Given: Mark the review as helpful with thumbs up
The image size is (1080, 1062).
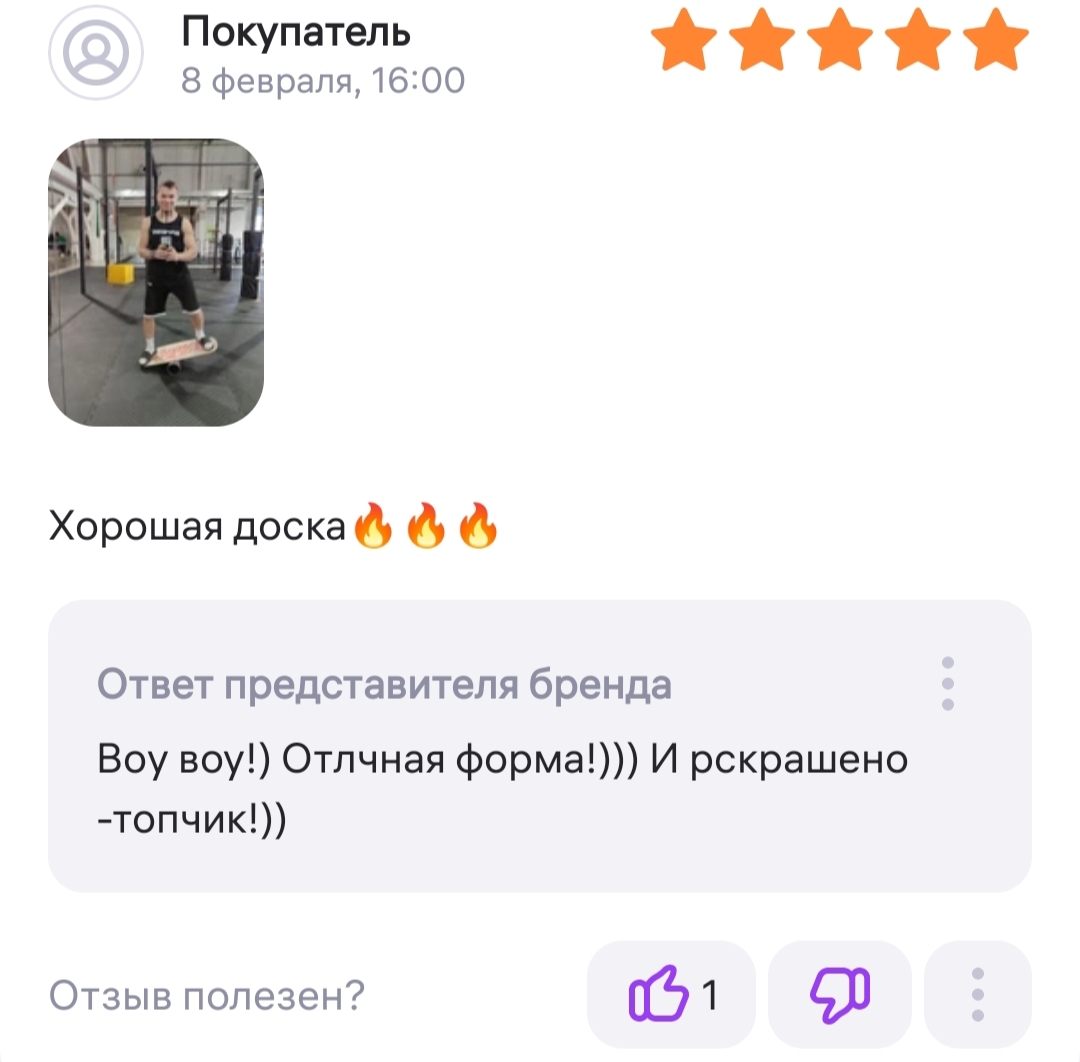Looking at the screenshot, I should 671,994.
